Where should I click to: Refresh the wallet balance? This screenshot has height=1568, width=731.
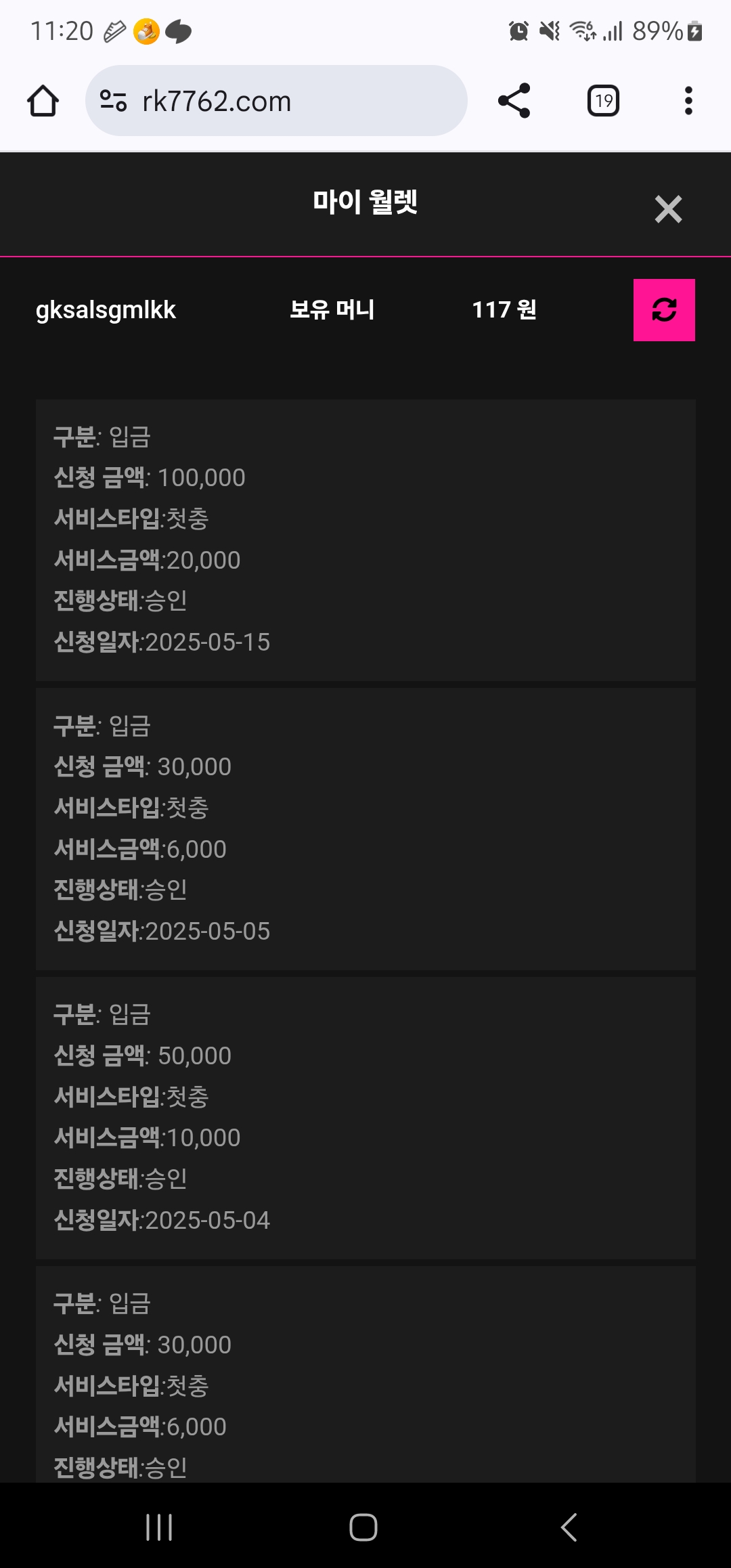(x=664, y=310)
